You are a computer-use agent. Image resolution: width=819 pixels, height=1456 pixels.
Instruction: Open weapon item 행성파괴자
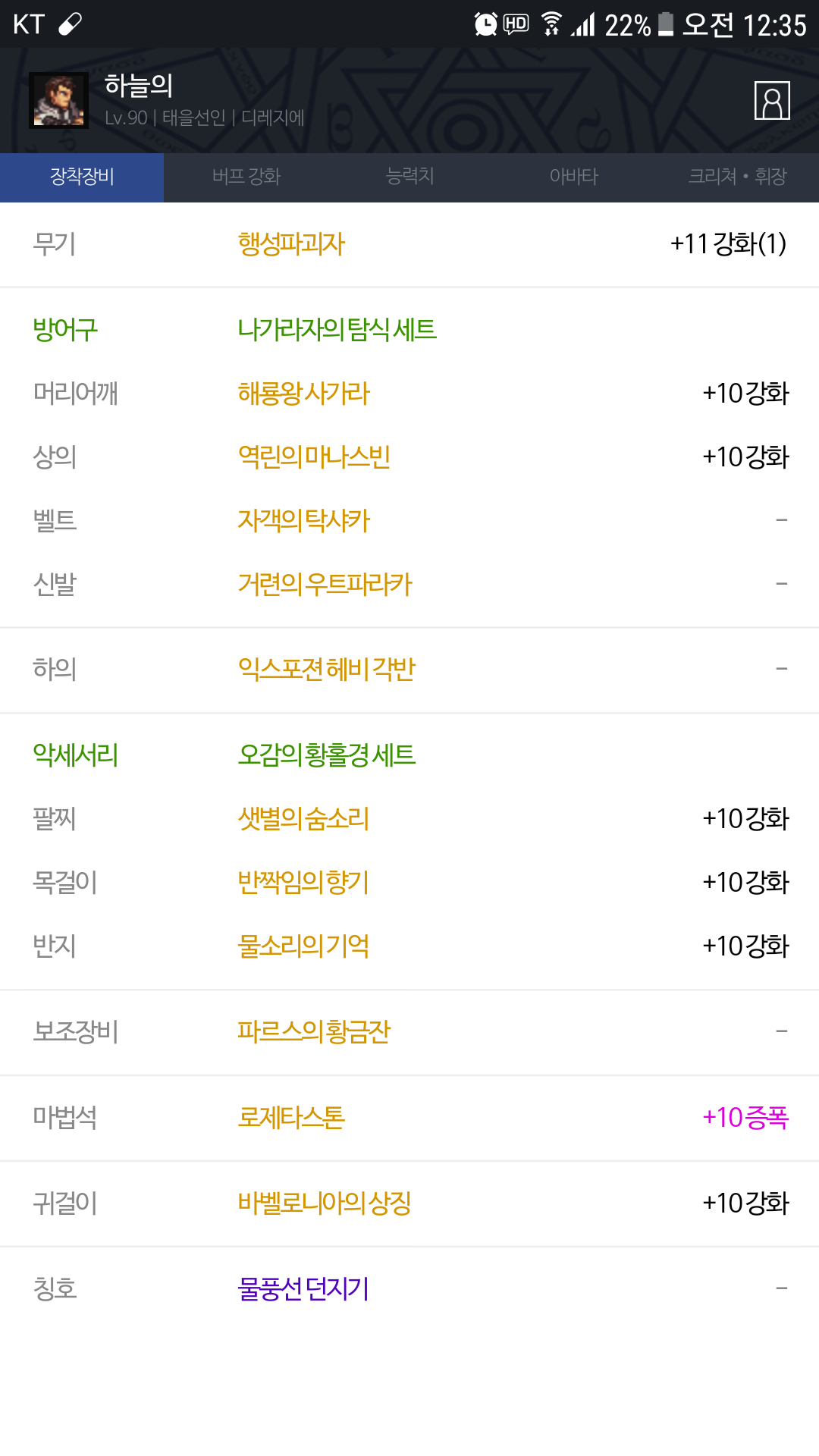(291, 244)
